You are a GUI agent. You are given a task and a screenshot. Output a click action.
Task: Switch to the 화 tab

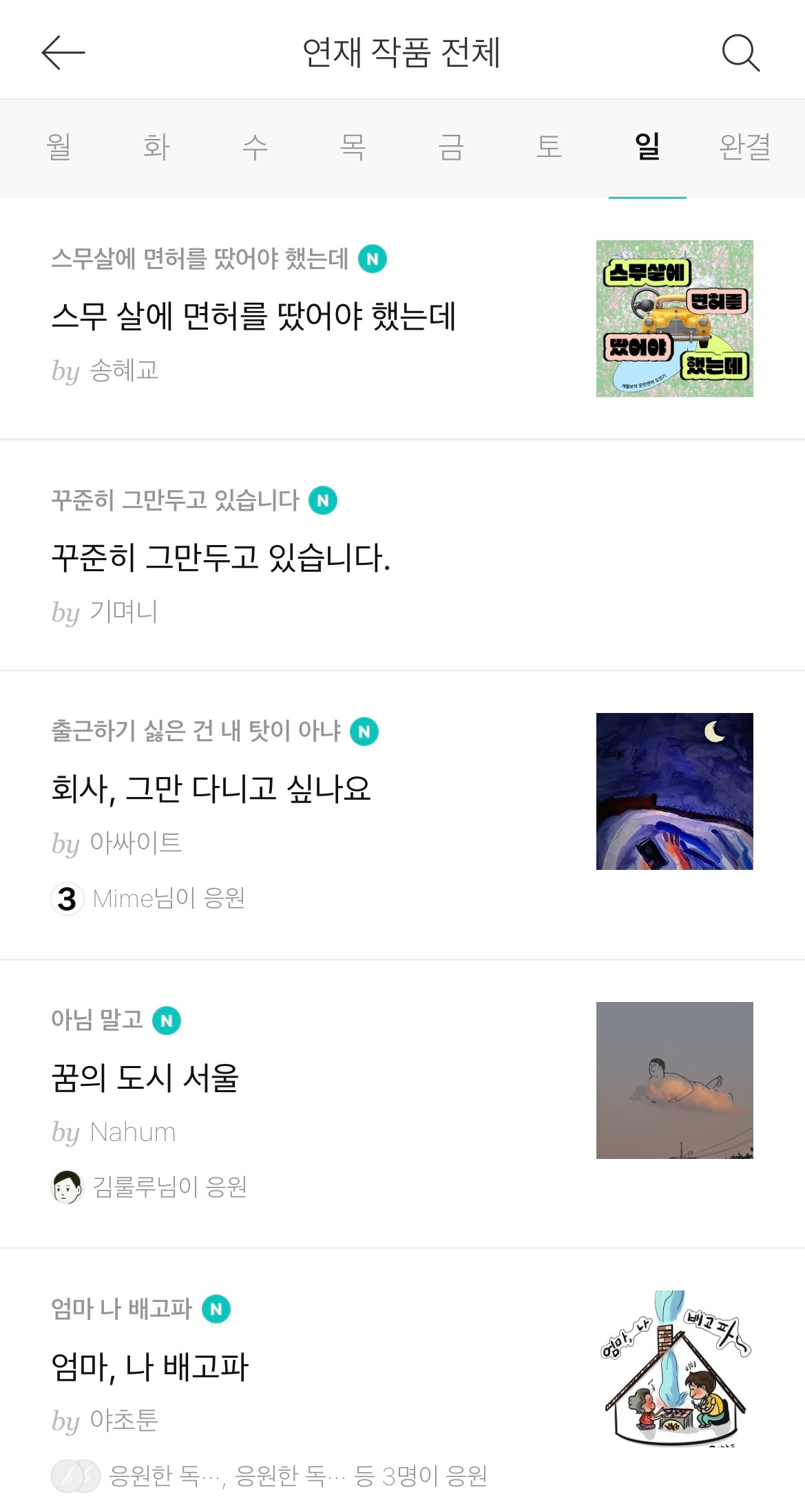[x=156, y=147]
